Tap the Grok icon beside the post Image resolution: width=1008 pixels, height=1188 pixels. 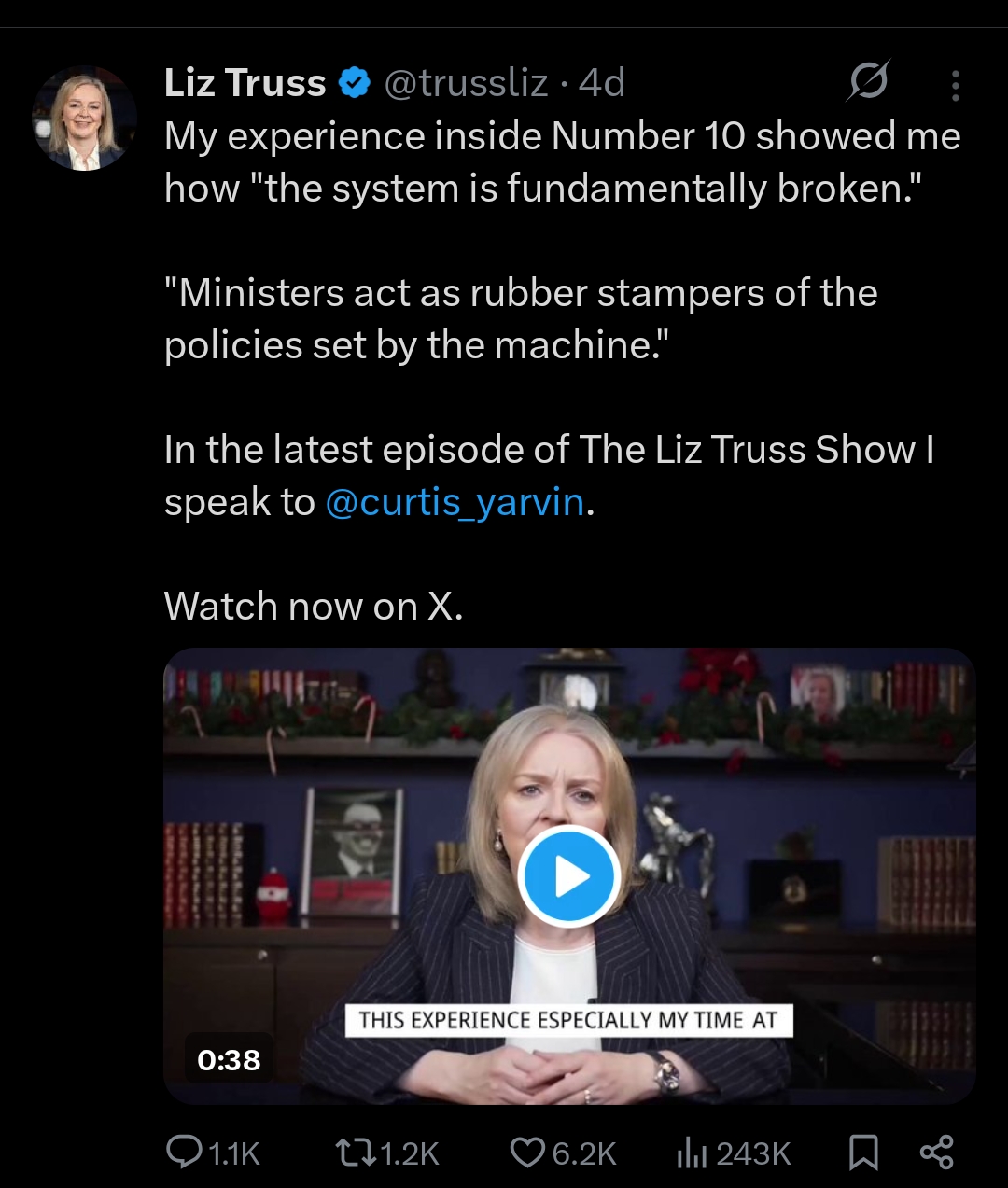point(868,82)
